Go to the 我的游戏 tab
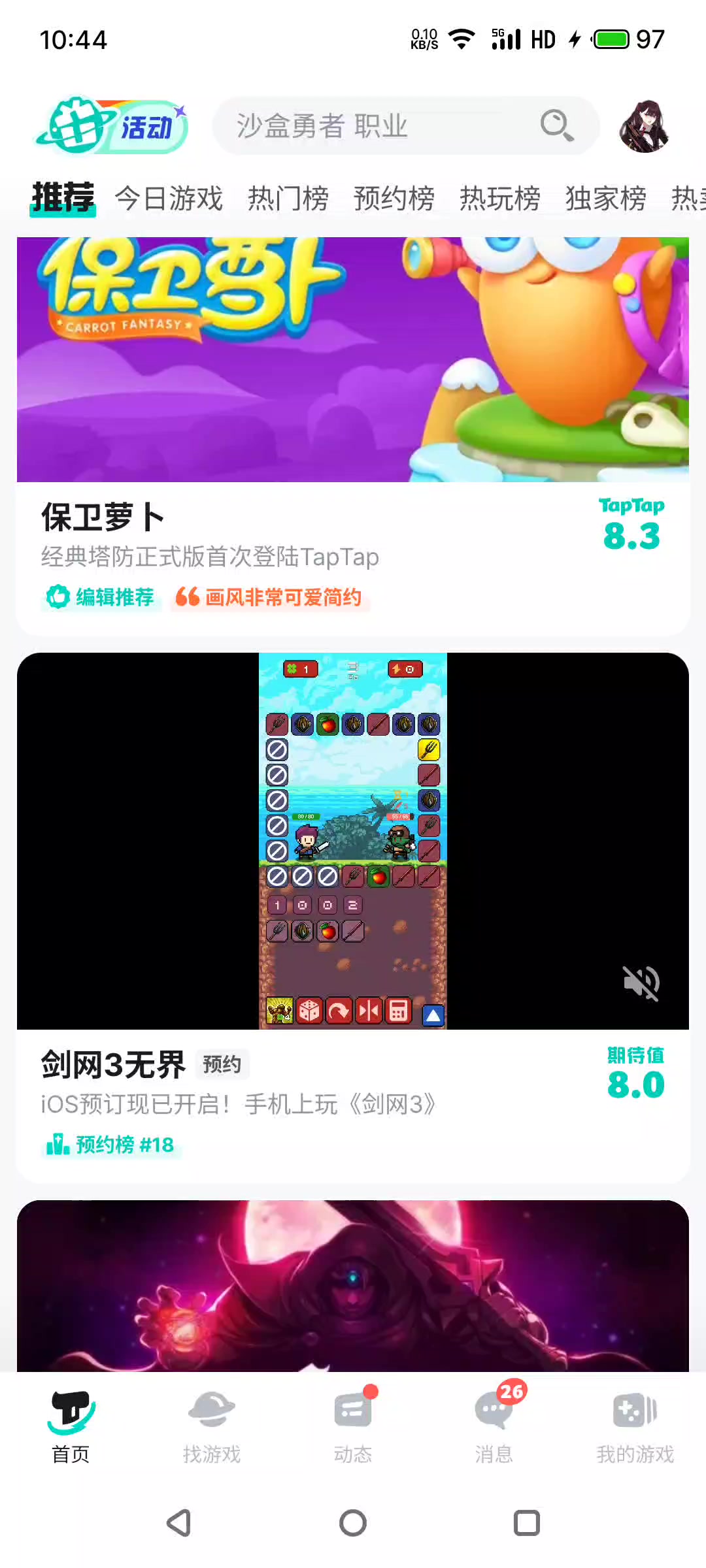 click(x=635, y=1428)
